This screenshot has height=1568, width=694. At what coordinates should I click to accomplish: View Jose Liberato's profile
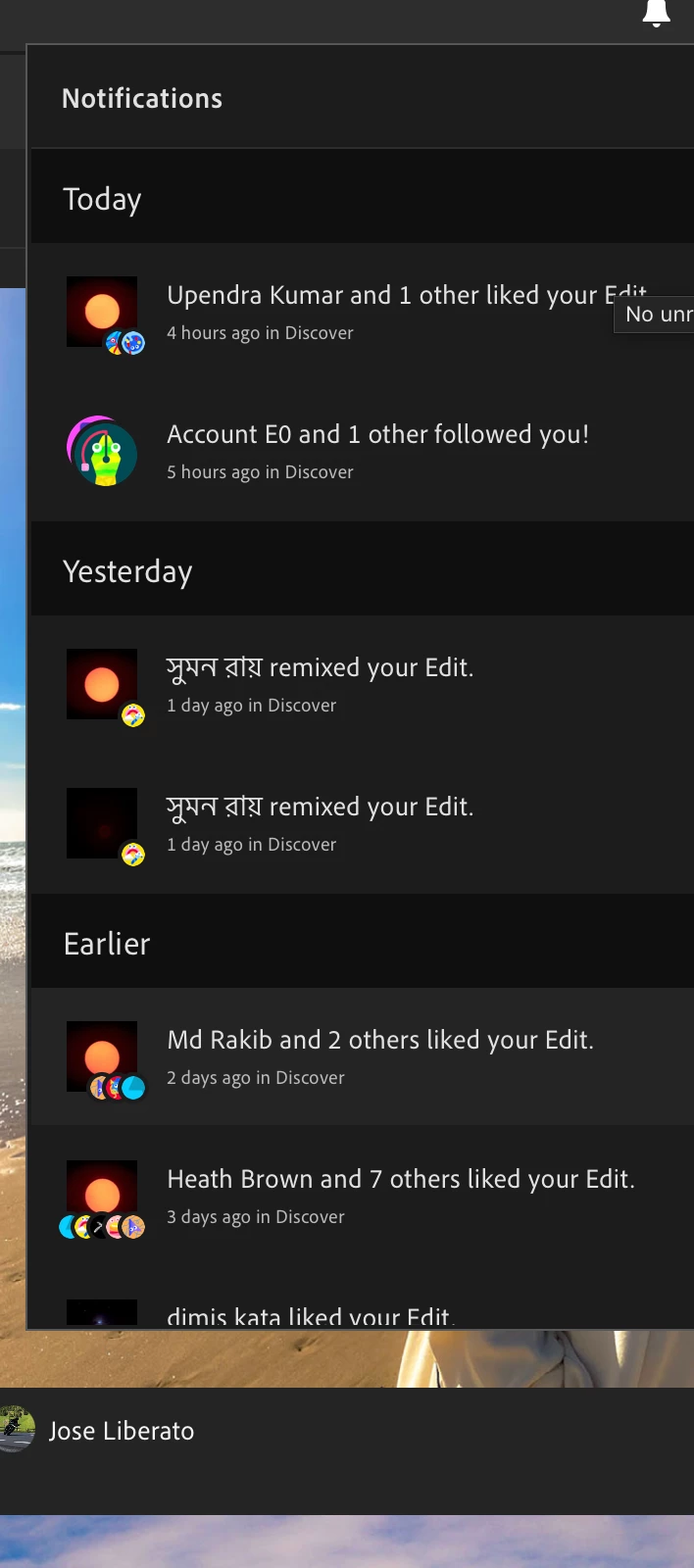tap(122, 1431)
